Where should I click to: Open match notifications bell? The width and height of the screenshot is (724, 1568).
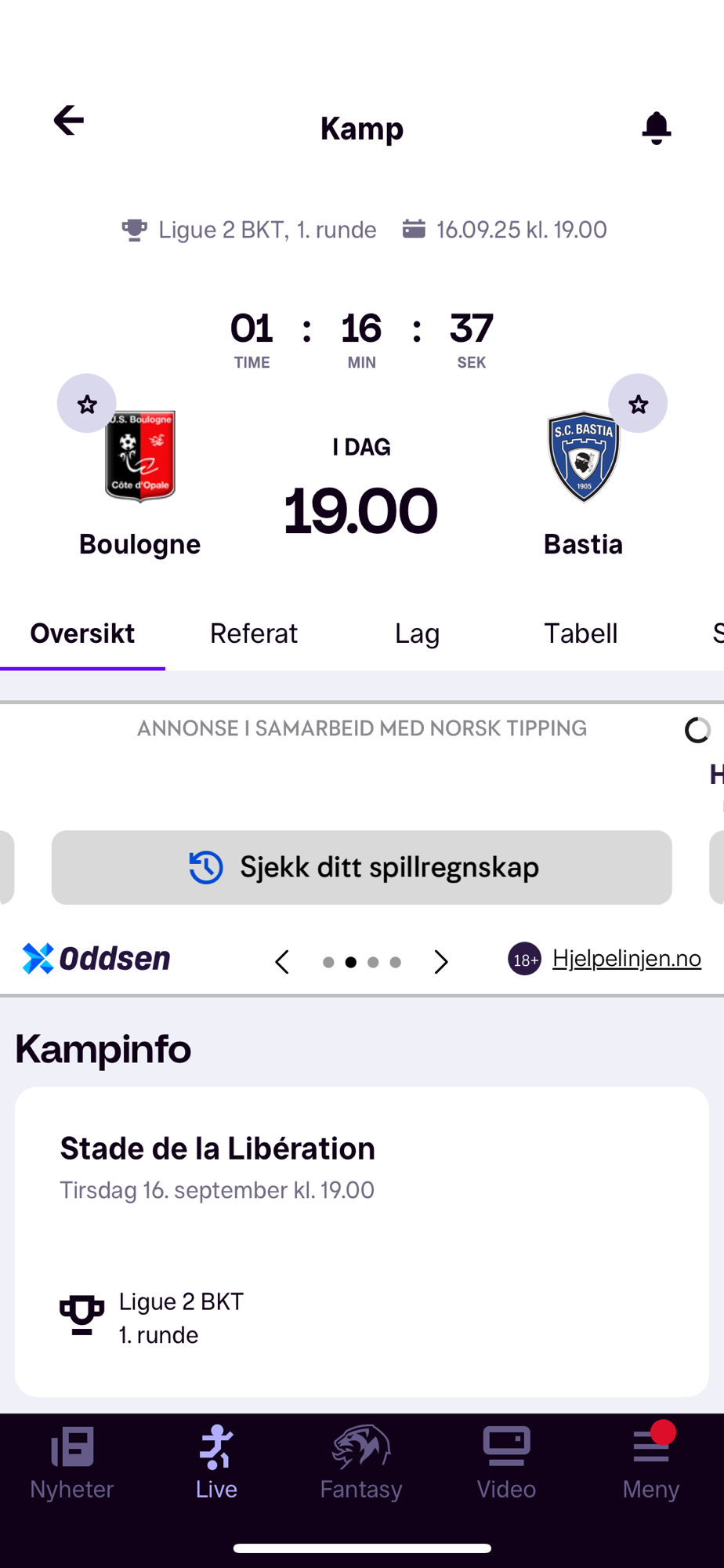click(x=656, y=128)
